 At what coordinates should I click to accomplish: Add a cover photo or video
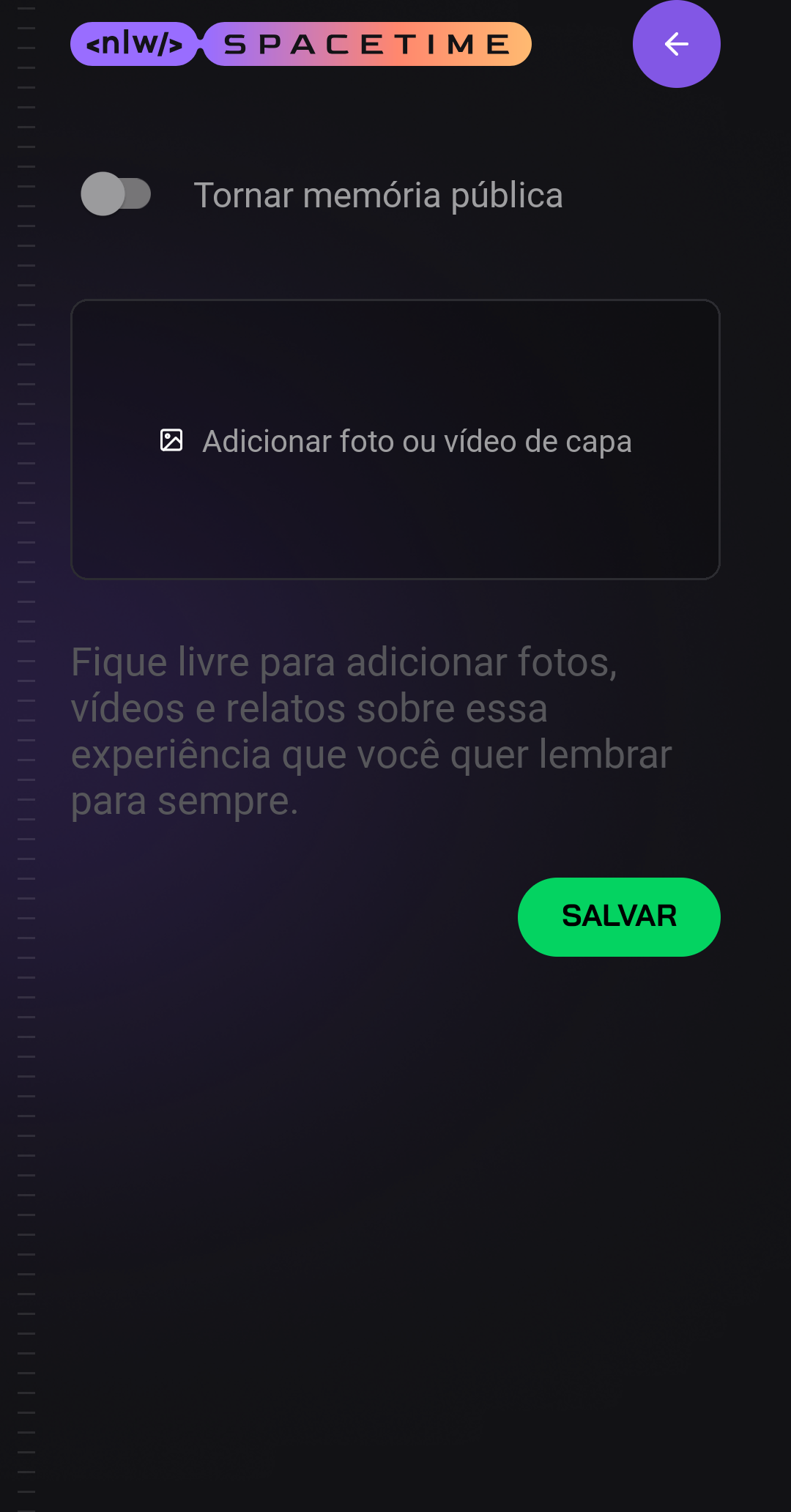395,440
